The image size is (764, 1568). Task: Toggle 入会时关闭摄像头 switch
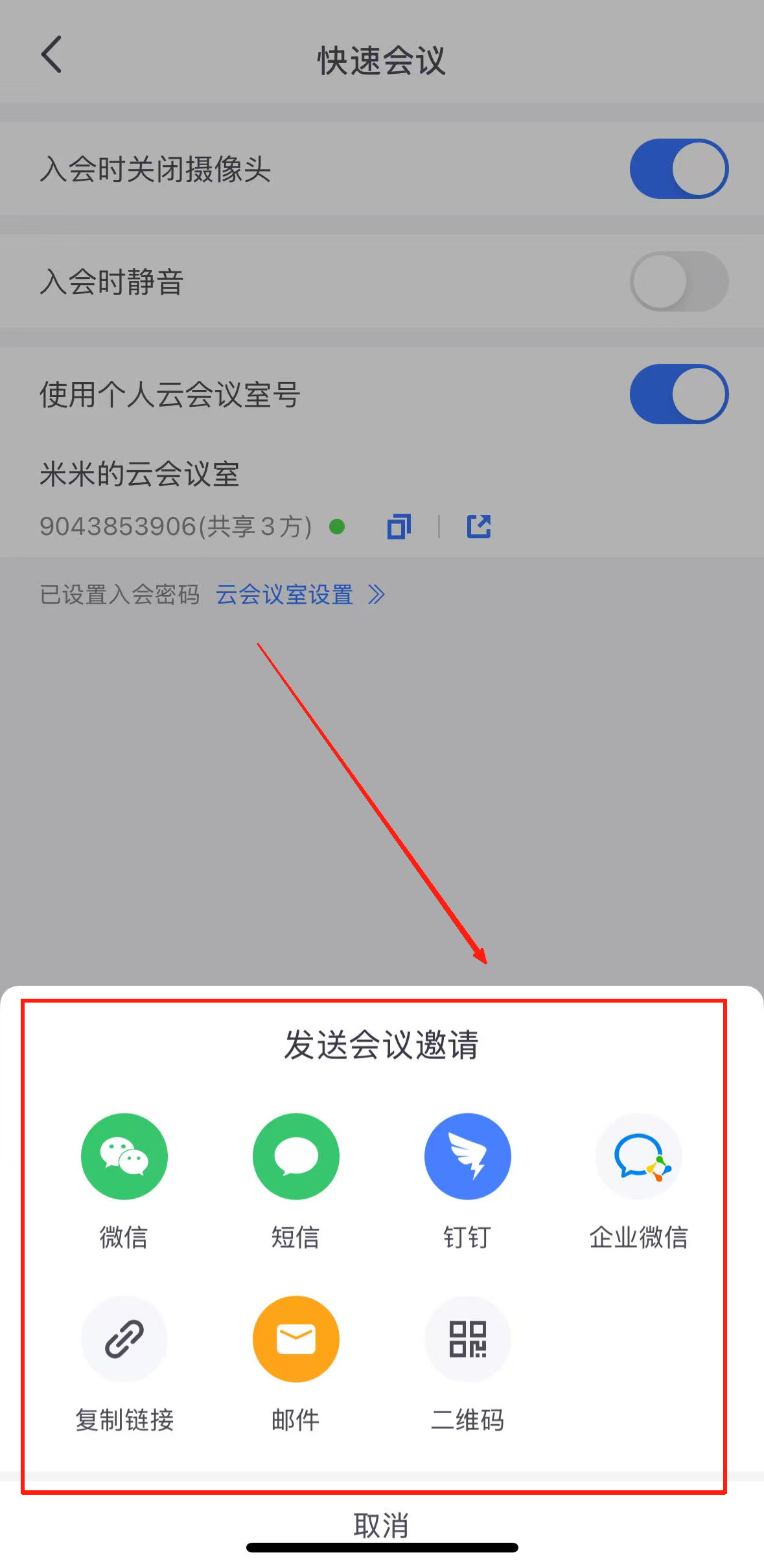pos(678,168)
